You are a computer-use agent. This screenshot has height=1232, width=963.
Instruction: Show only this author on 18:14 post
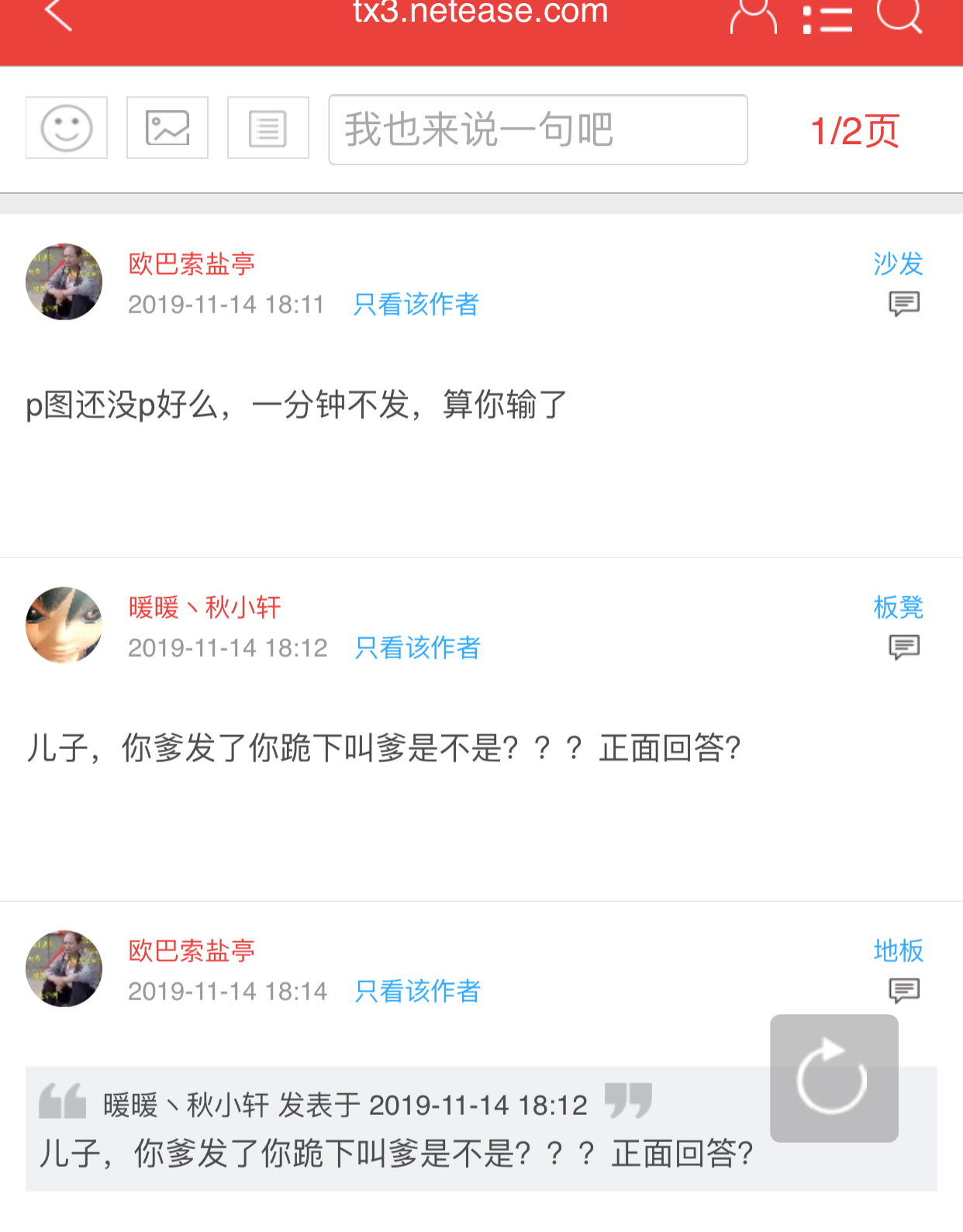(x=418, y=992)
